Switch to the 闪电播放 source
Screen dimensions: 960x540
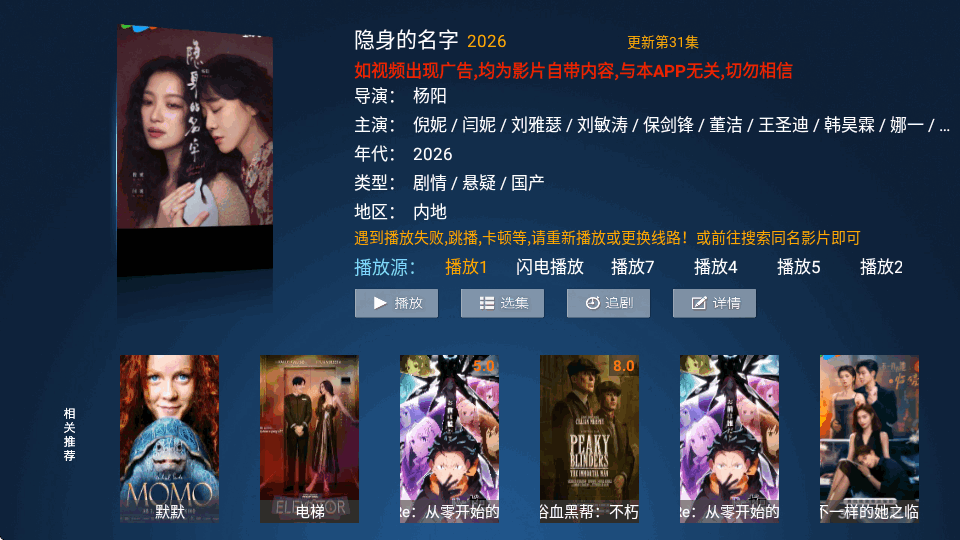point(550,267)
